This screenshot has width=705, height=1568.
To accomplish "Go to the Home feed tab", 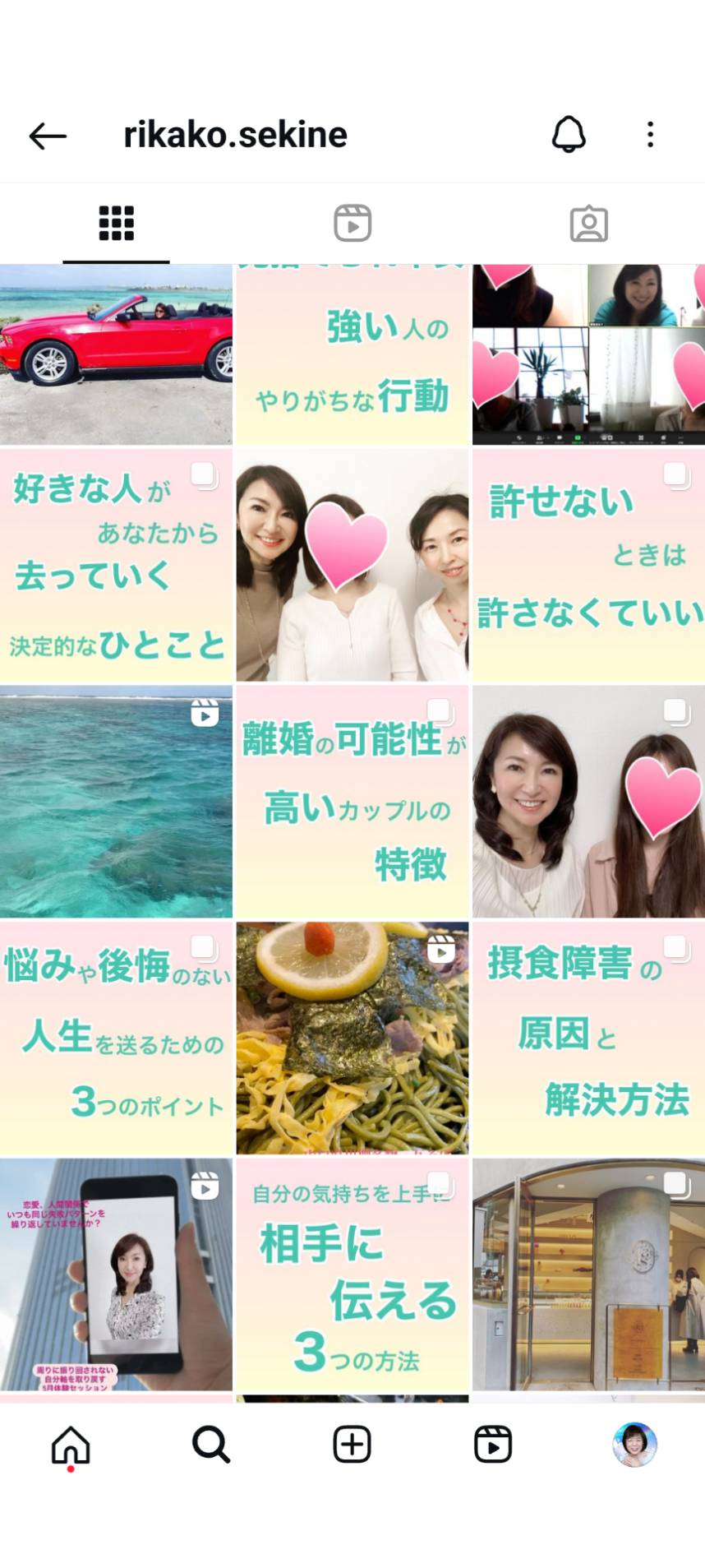I will (71, 1445).
